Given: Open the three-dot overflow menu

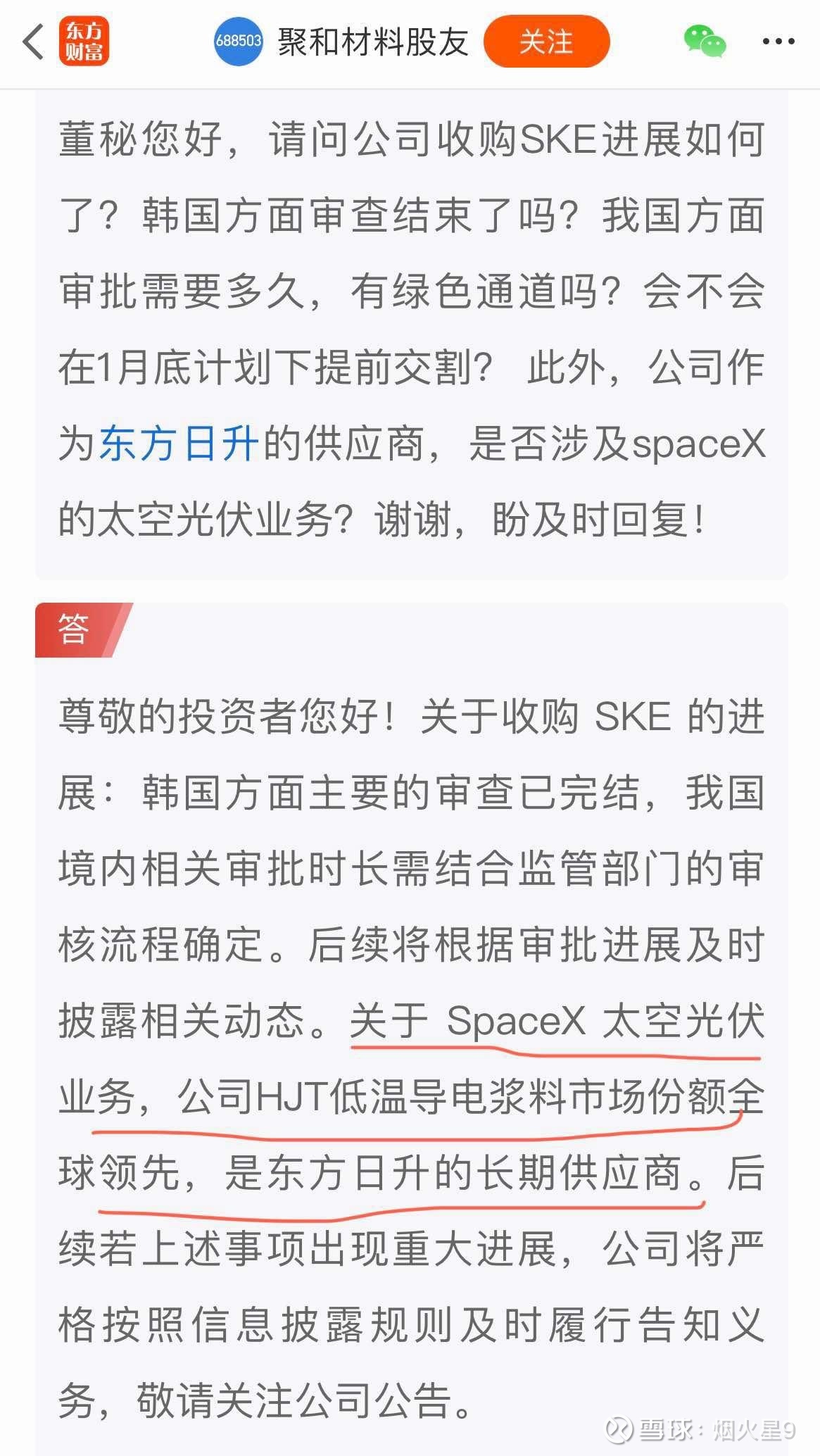Looking at the screenshot, I should click(x=778, y=42).
